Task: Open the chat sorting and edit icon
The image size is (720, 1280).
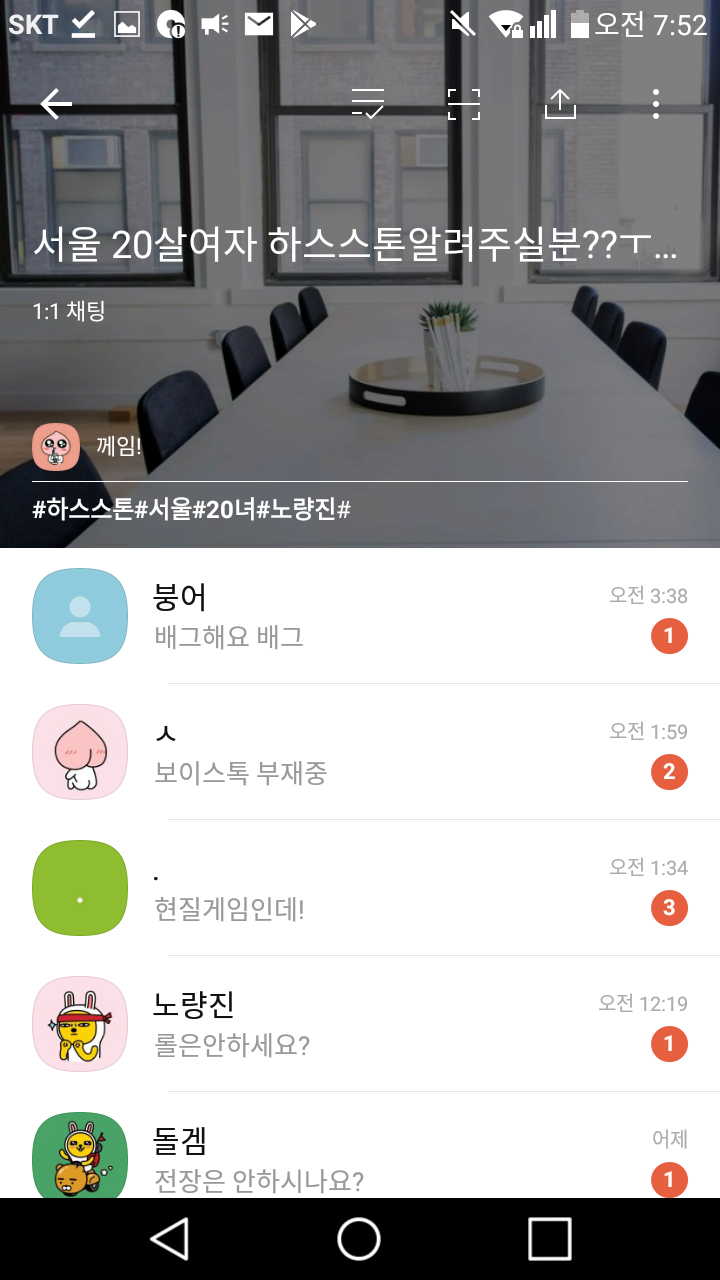Action: (x=369, y=104)
